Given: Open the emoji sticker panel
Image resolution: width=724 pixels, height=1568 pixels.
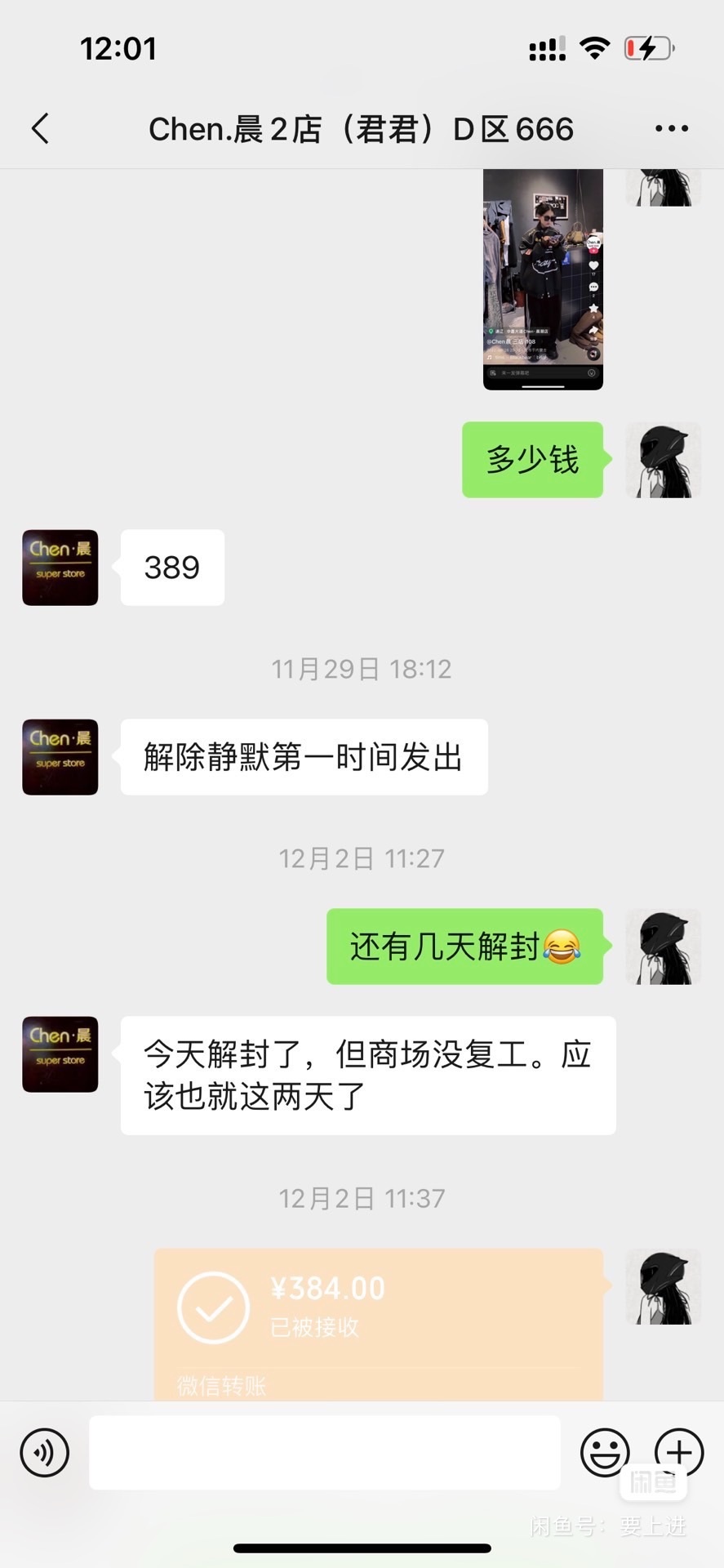Looking at the screenshot, I should click(605, 1452).
